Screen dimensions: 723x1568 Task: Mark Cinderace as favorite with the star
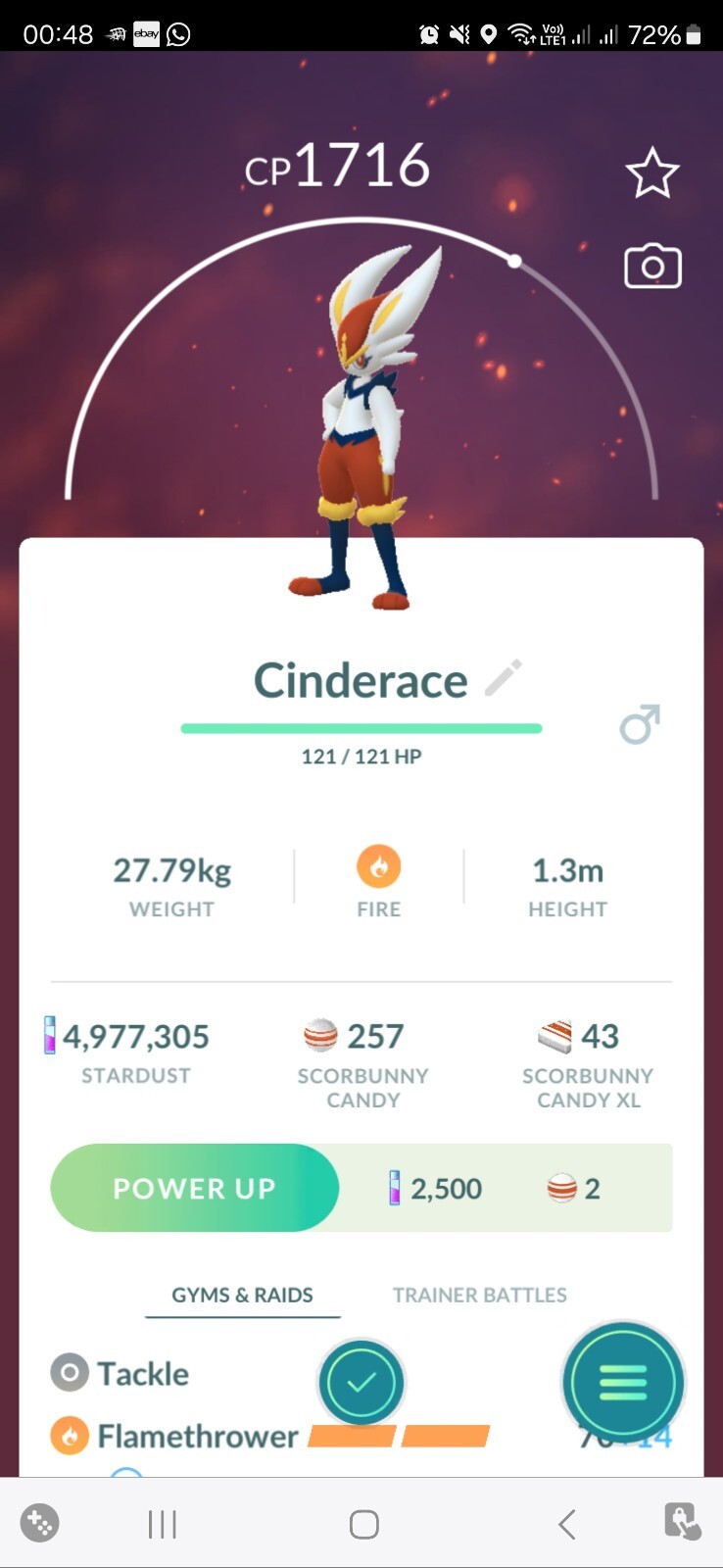[652, 174]
